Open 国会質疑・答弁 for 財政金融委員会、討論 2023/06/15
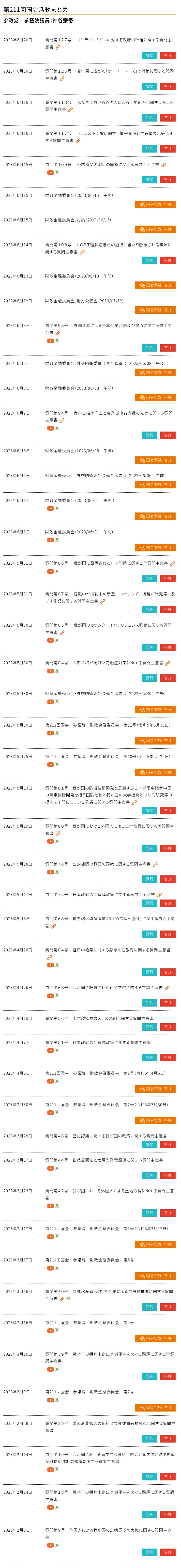This screenshot has height=1568, width=181. coord(155,230)
